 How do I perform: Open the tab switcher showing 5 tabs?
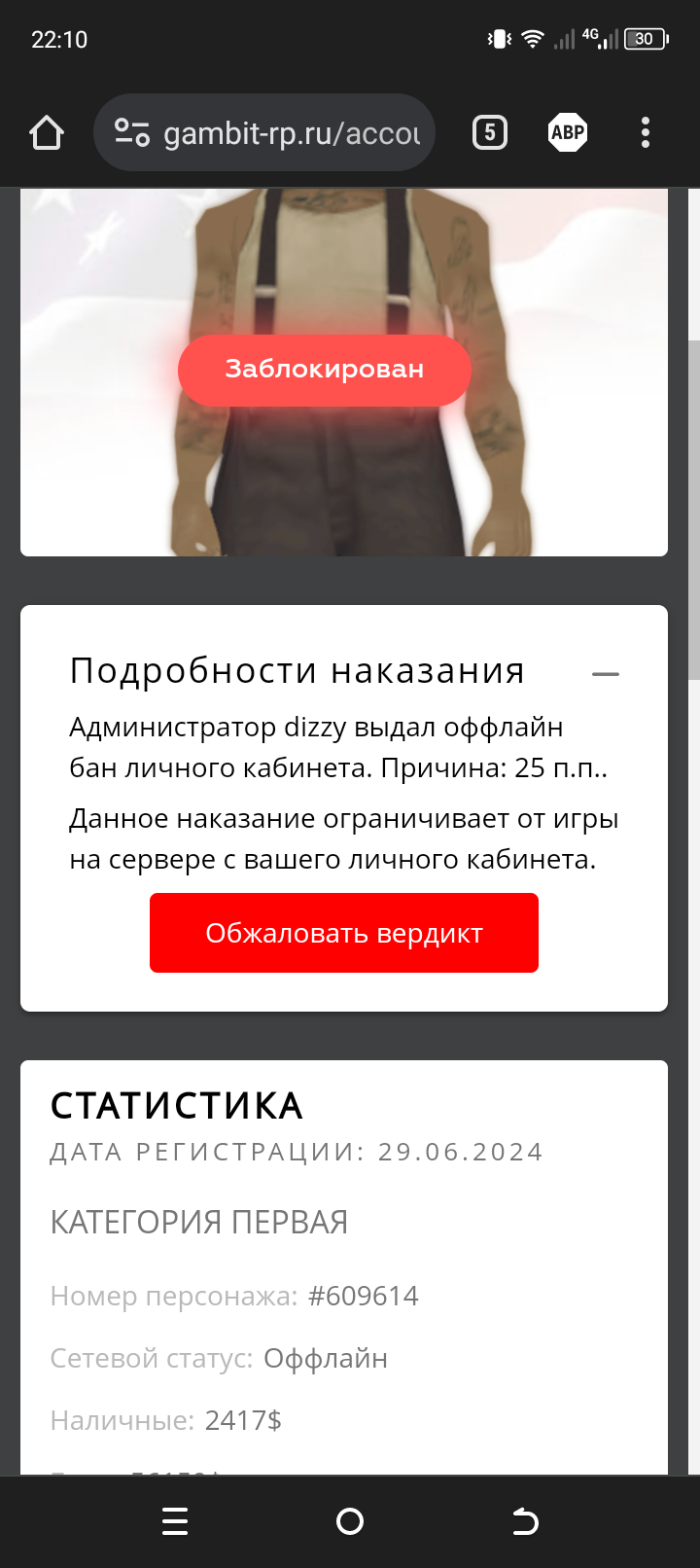490,132
